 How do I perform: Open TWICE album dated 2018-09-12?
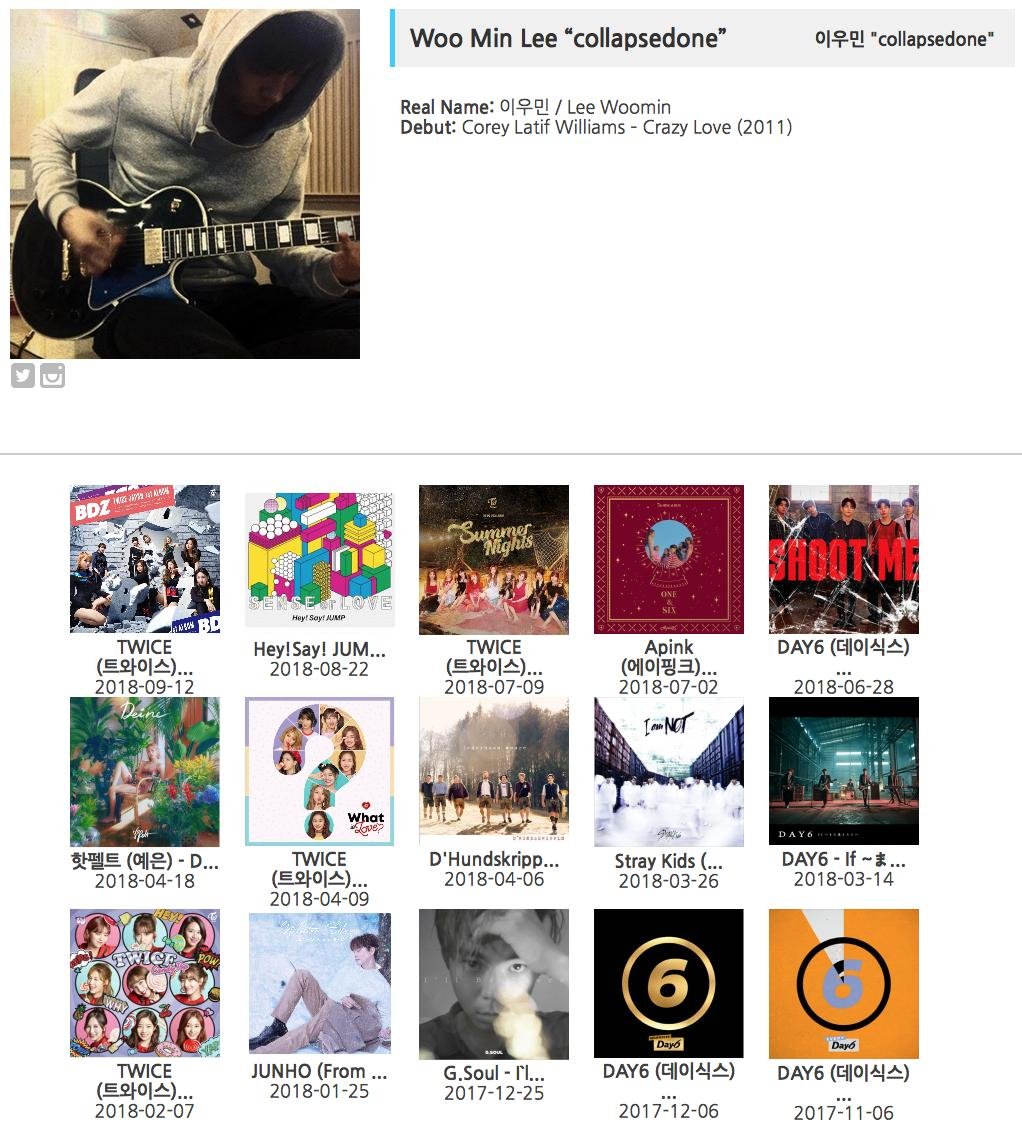145,559
